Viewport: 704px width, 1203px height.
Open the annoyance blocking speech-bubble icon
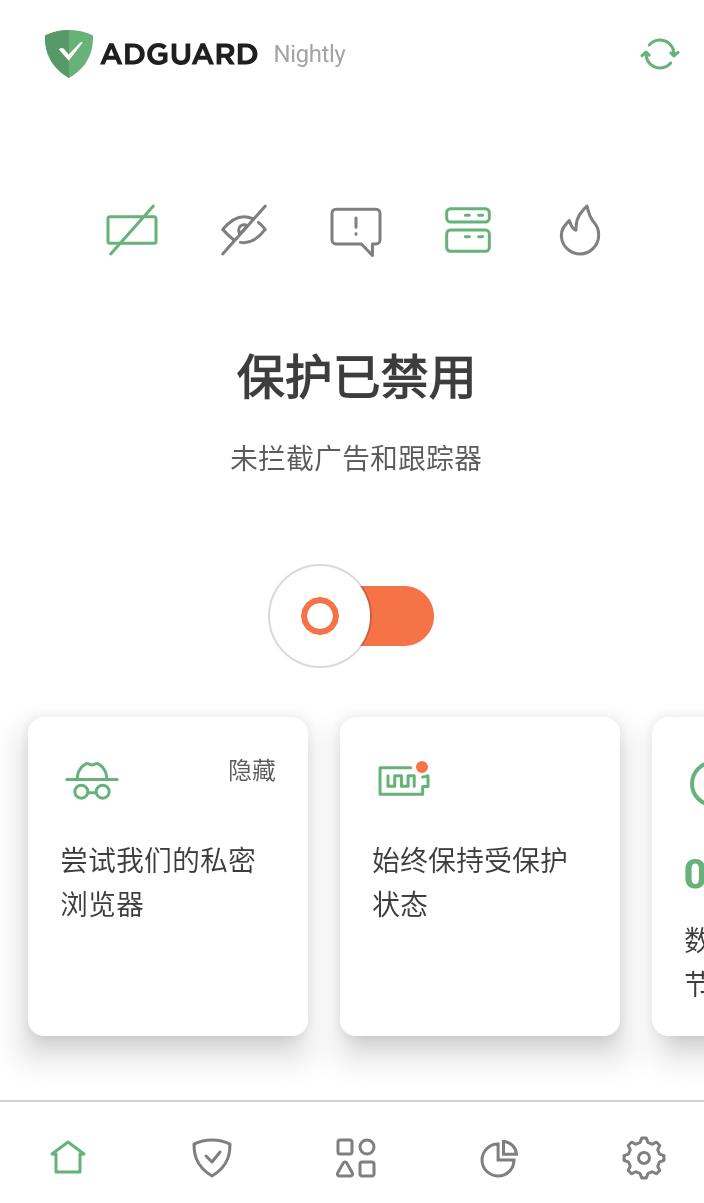356,230
